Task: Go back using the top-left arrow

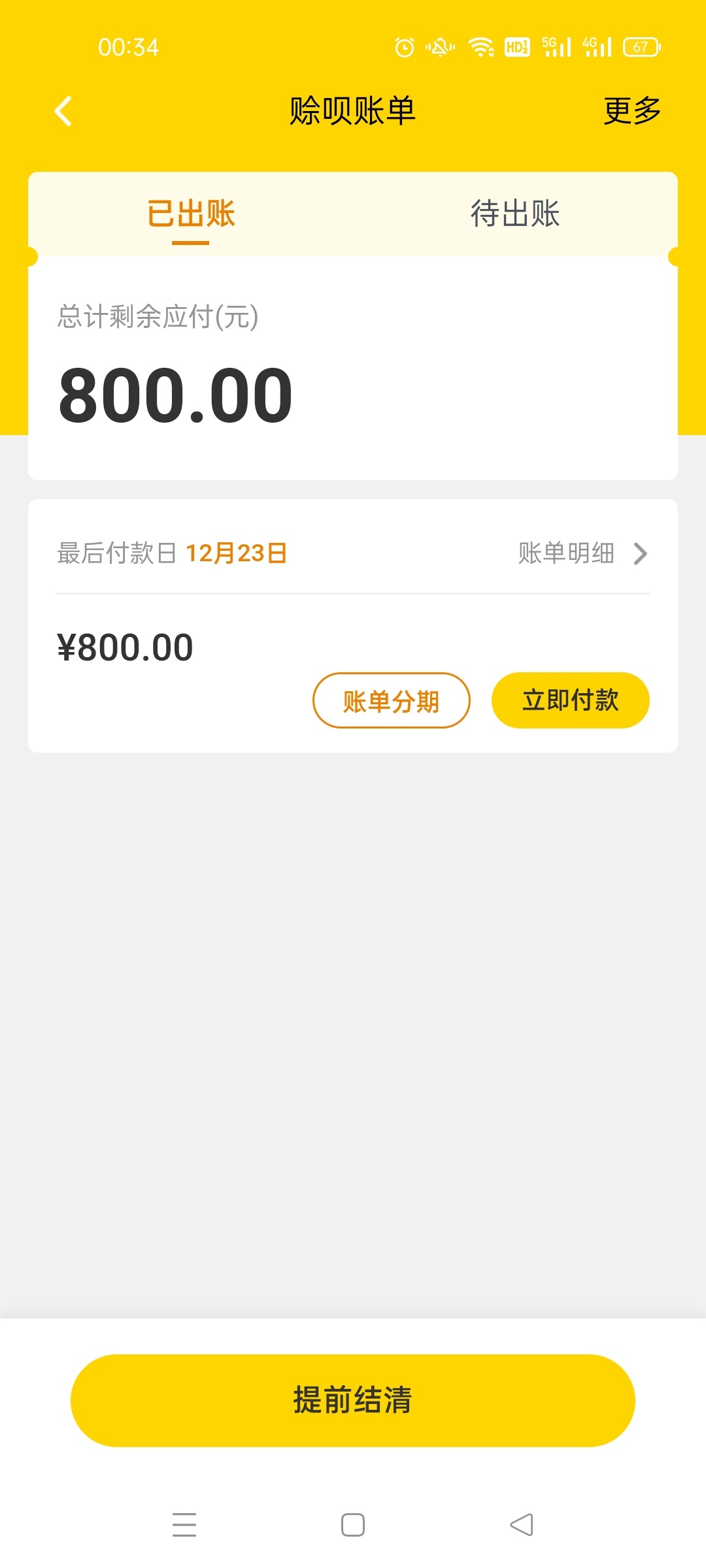Action: tap(63, 111)
